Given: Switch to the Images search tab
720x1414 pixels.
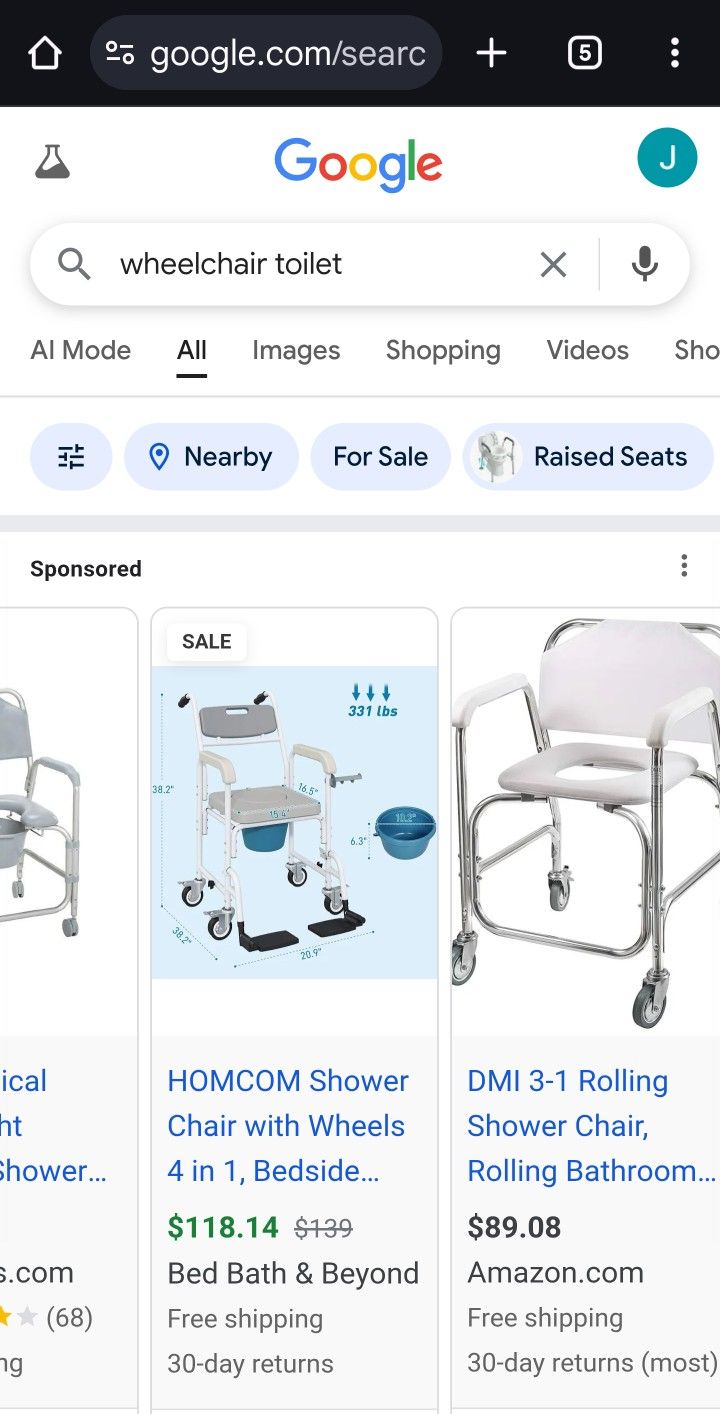Looking at the screenshot, I should click(295, 350).
